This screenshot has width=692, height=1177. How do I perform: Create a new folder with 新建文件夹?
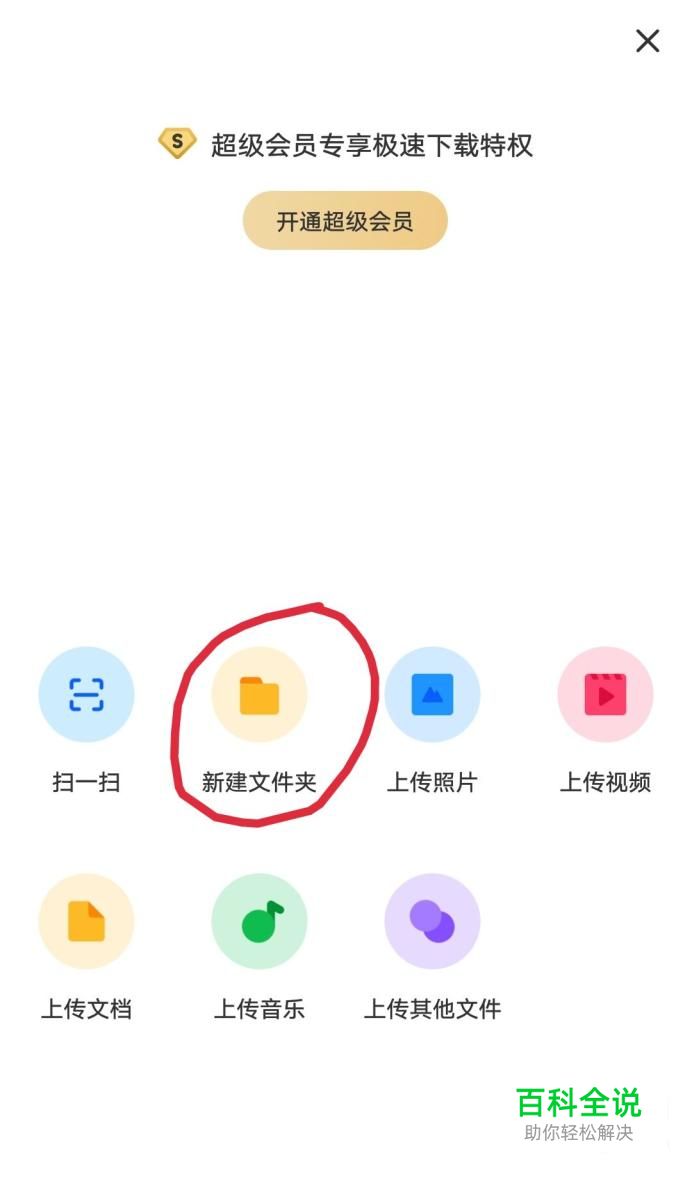pos(259,695)
